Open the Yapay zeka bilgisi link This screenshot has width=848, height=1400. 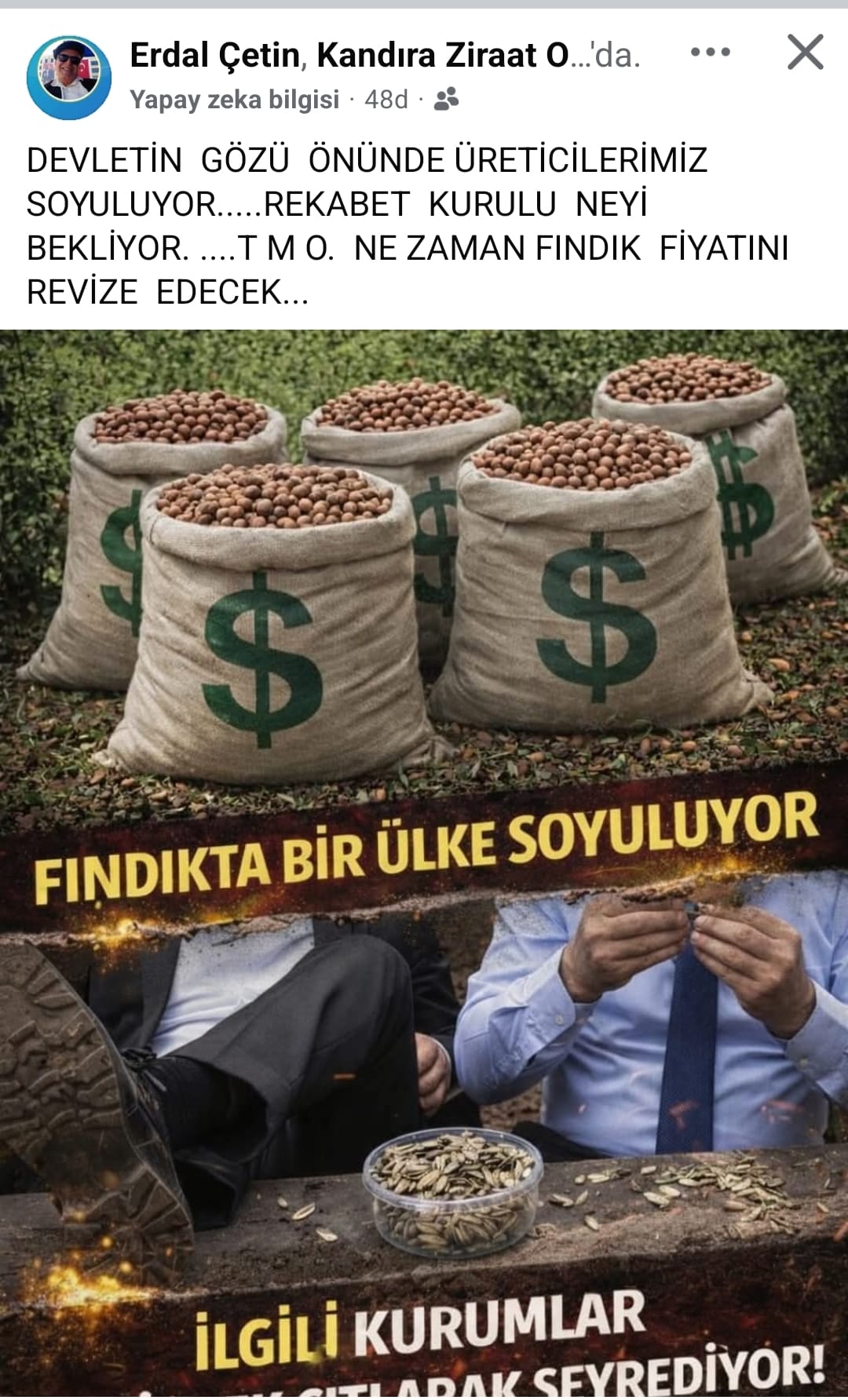pyautogui.click(x=234, y=100)
